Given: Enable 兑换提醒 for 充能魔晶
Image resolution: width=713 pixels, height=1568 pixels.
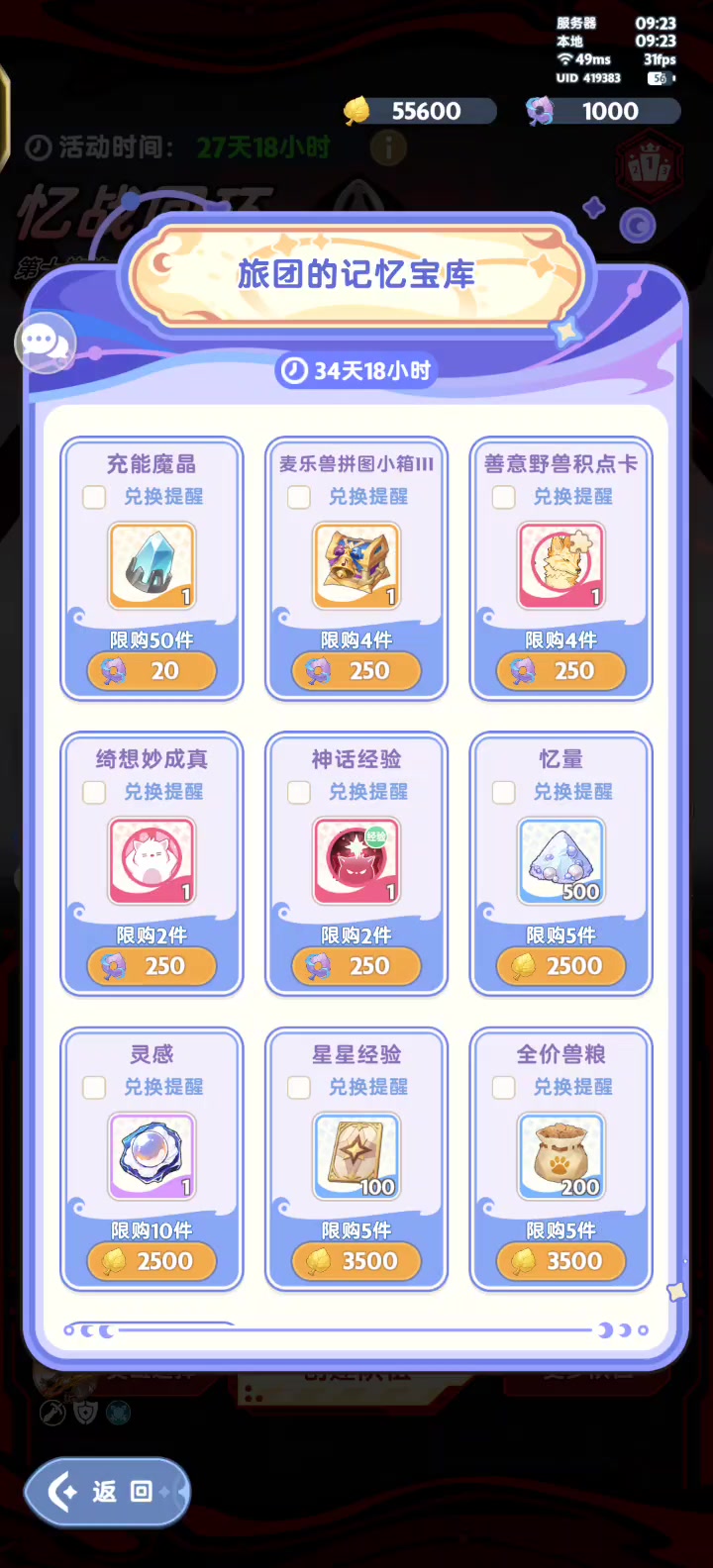Looking at the screenshot, I should point(94,497).
